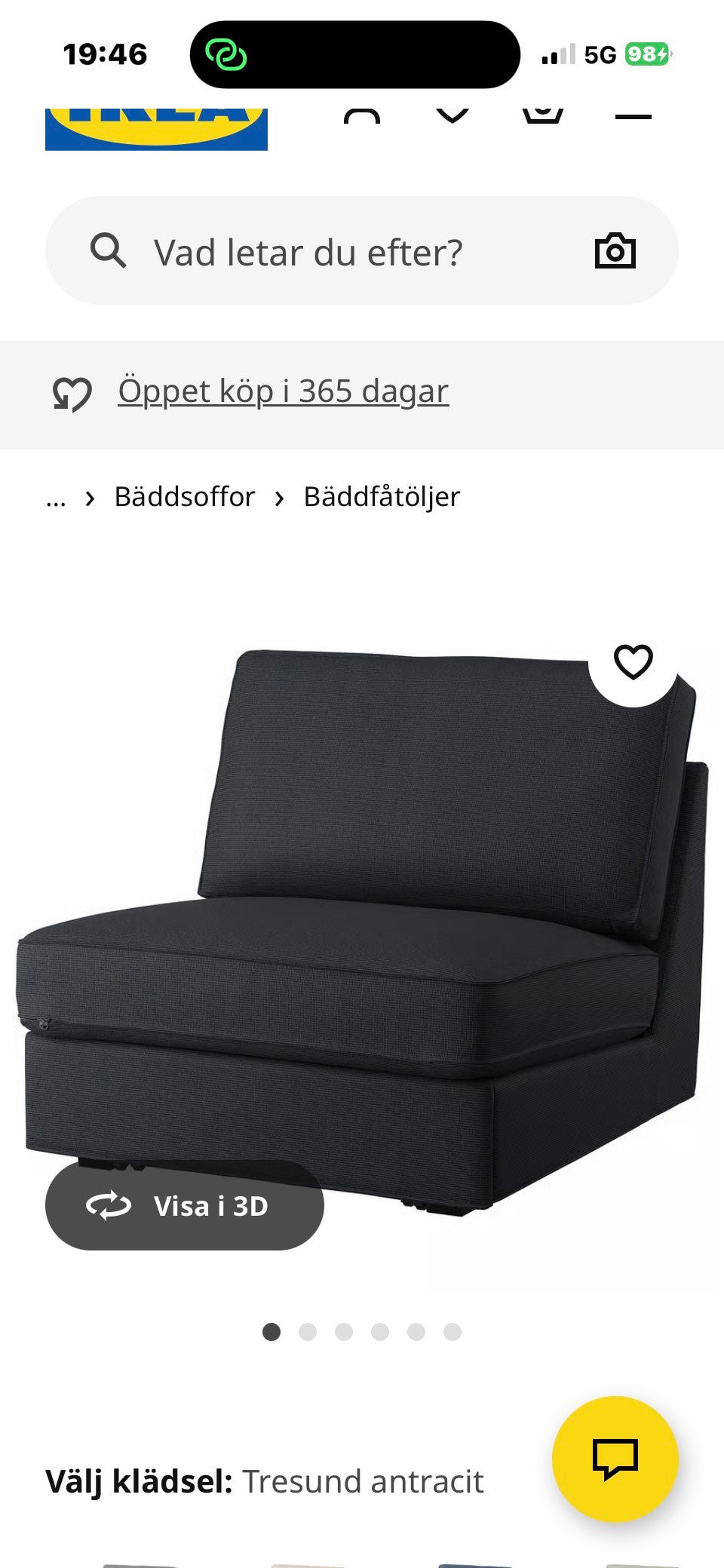The image size is (724, 1568).
Task: Tap the search field Vad letar du efter
Action: pos(339,252)
